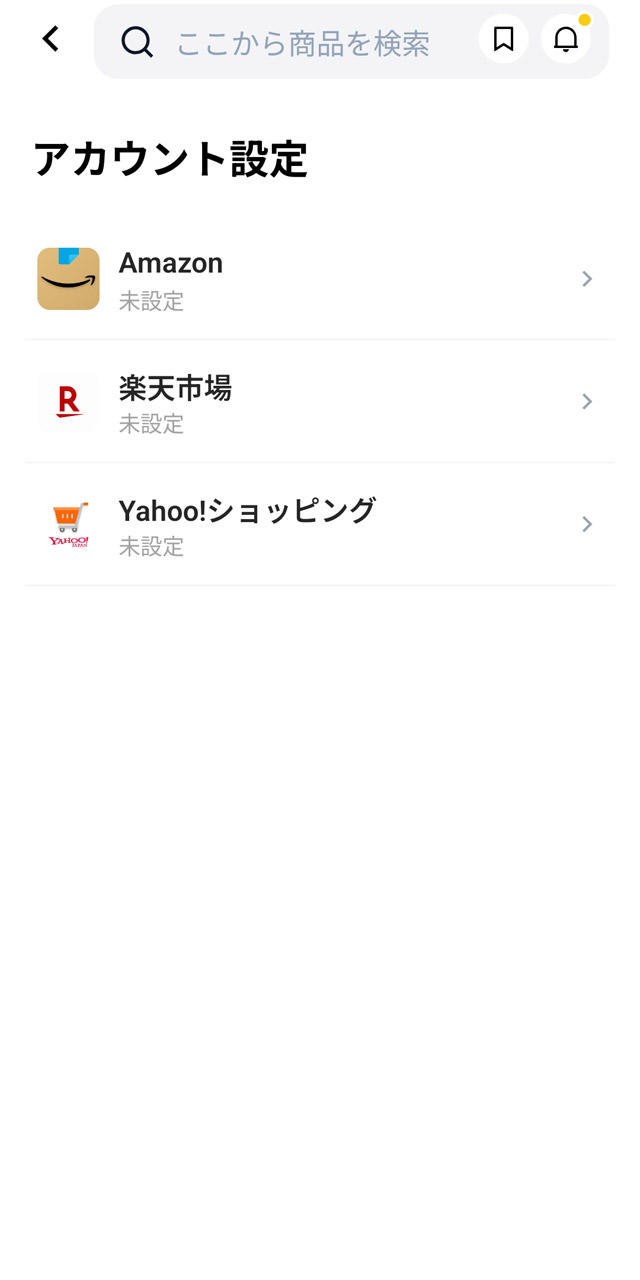Open Amazon account settings row
The image size is (640, 1280).
[x=320, y=279]
